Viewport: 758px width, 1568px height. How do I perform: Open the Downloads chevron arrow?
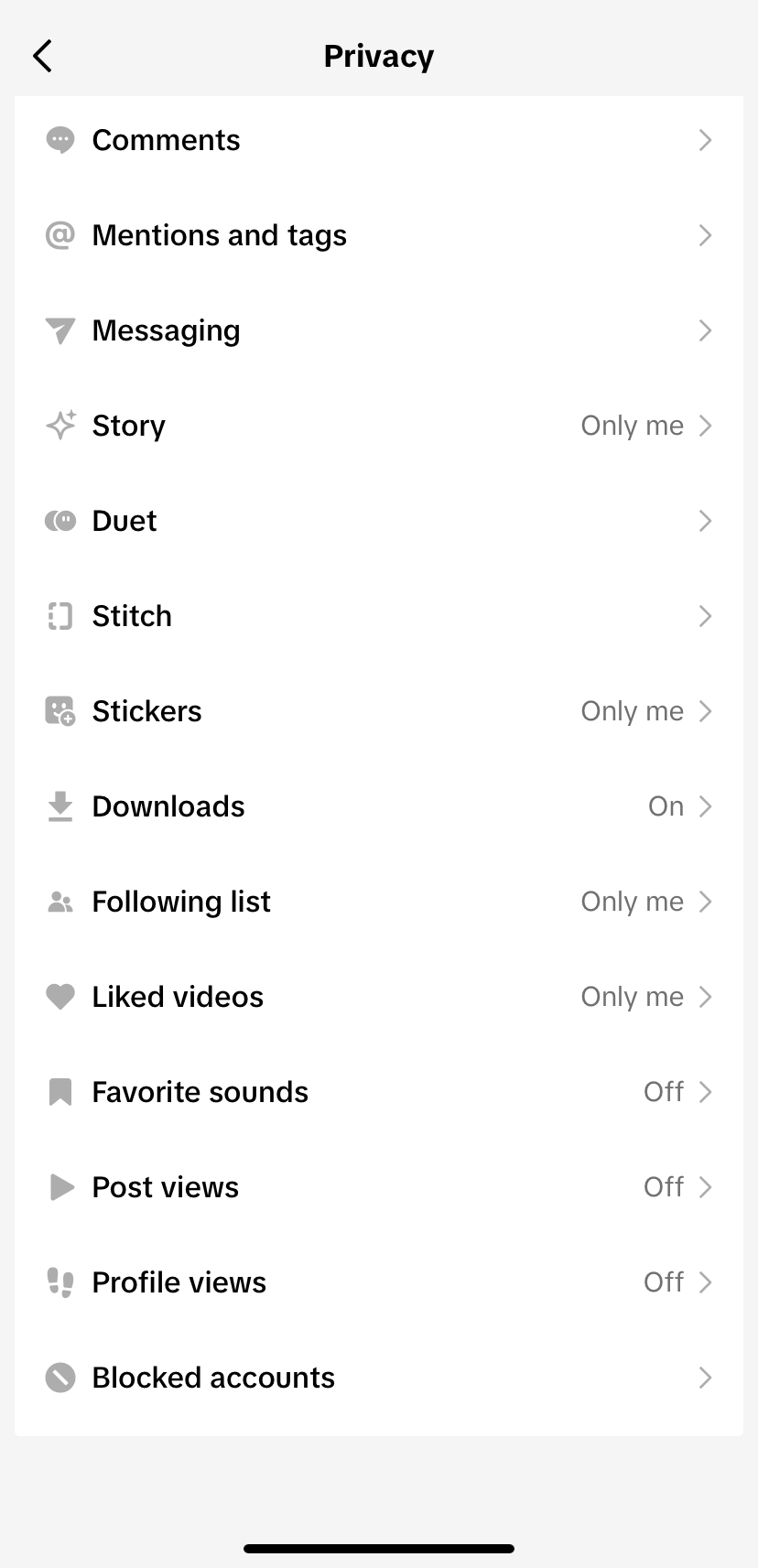click(x=705, y=806)
